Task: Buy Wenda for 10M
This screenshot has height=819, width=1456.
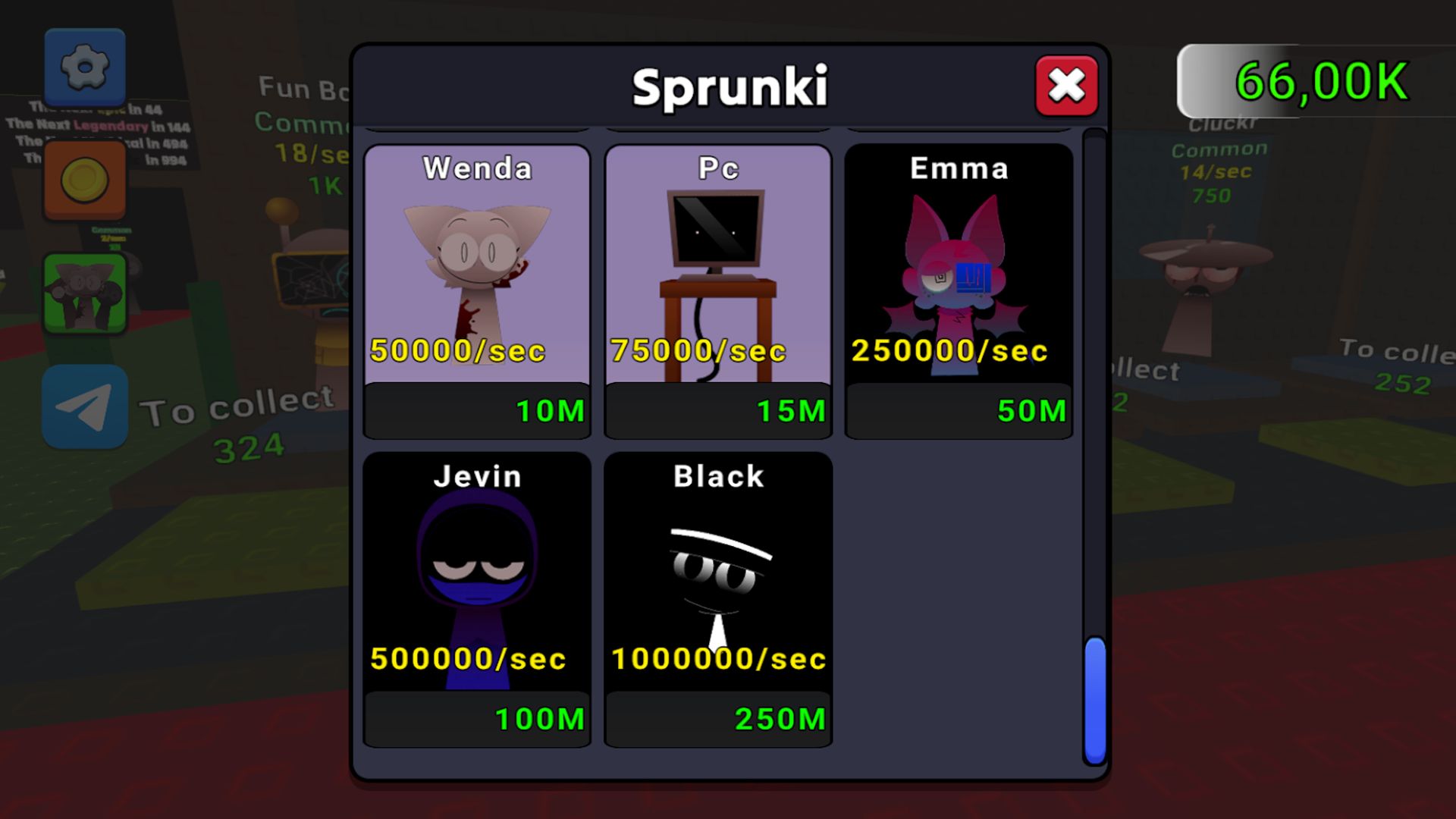Action: [x=477, y=411]
